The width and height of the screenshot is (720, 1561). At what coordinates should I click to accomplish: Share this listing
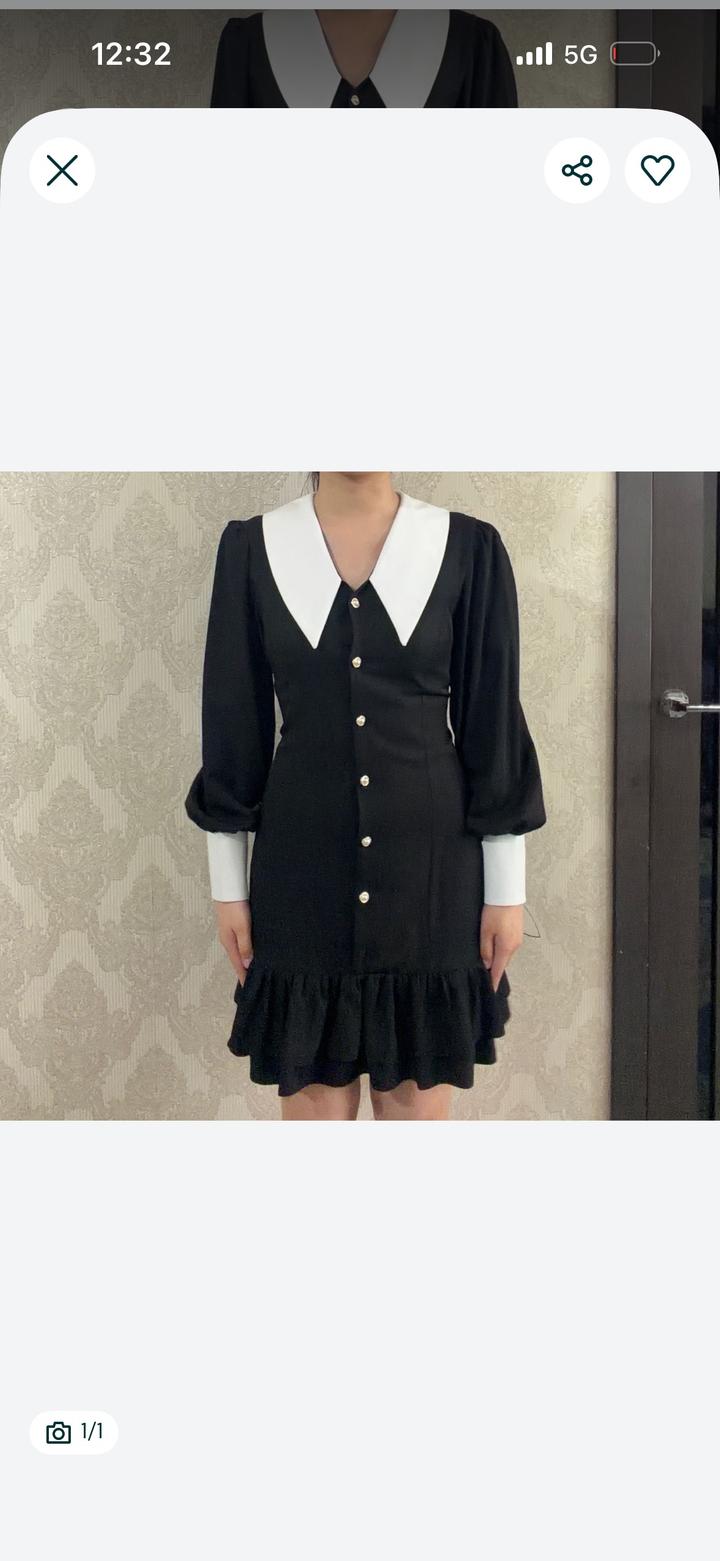tap(577, 171)
